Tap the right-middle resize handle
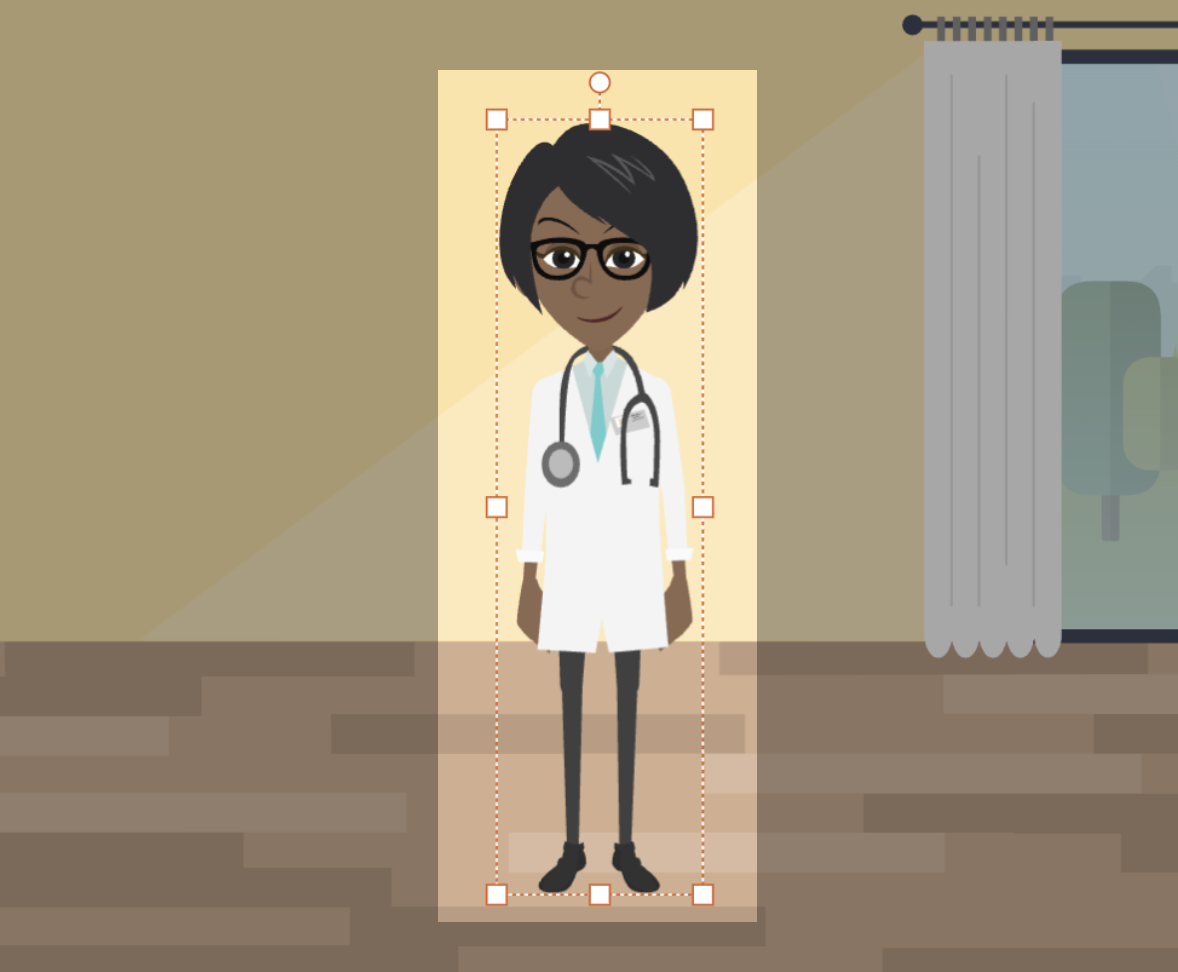This screenshot has height=972, width=1178. [703, 507]
